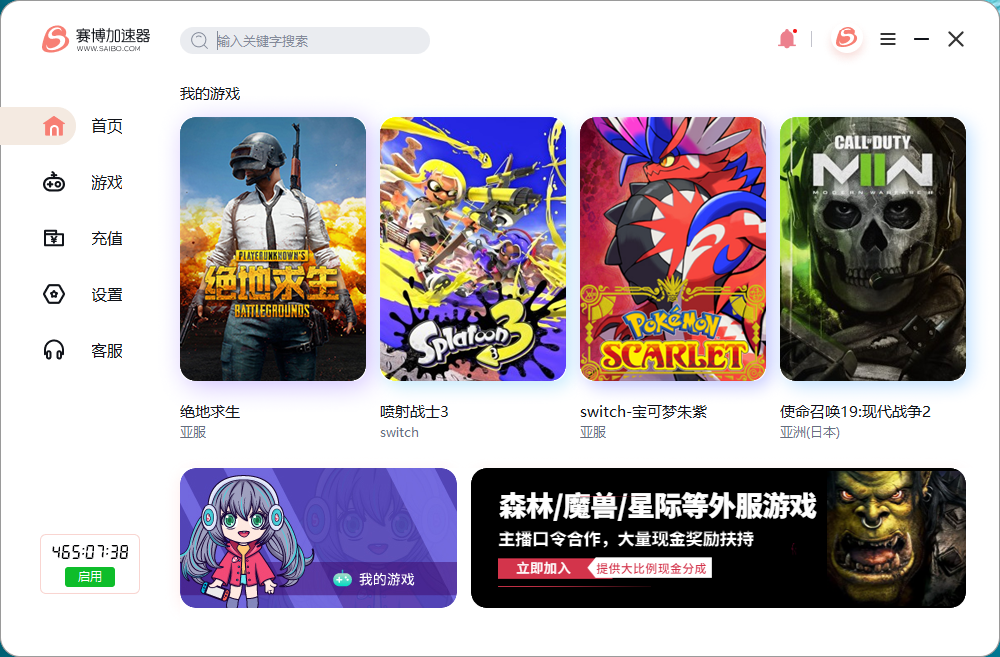Select the 喷射战士3 game card

coord(473,249)
